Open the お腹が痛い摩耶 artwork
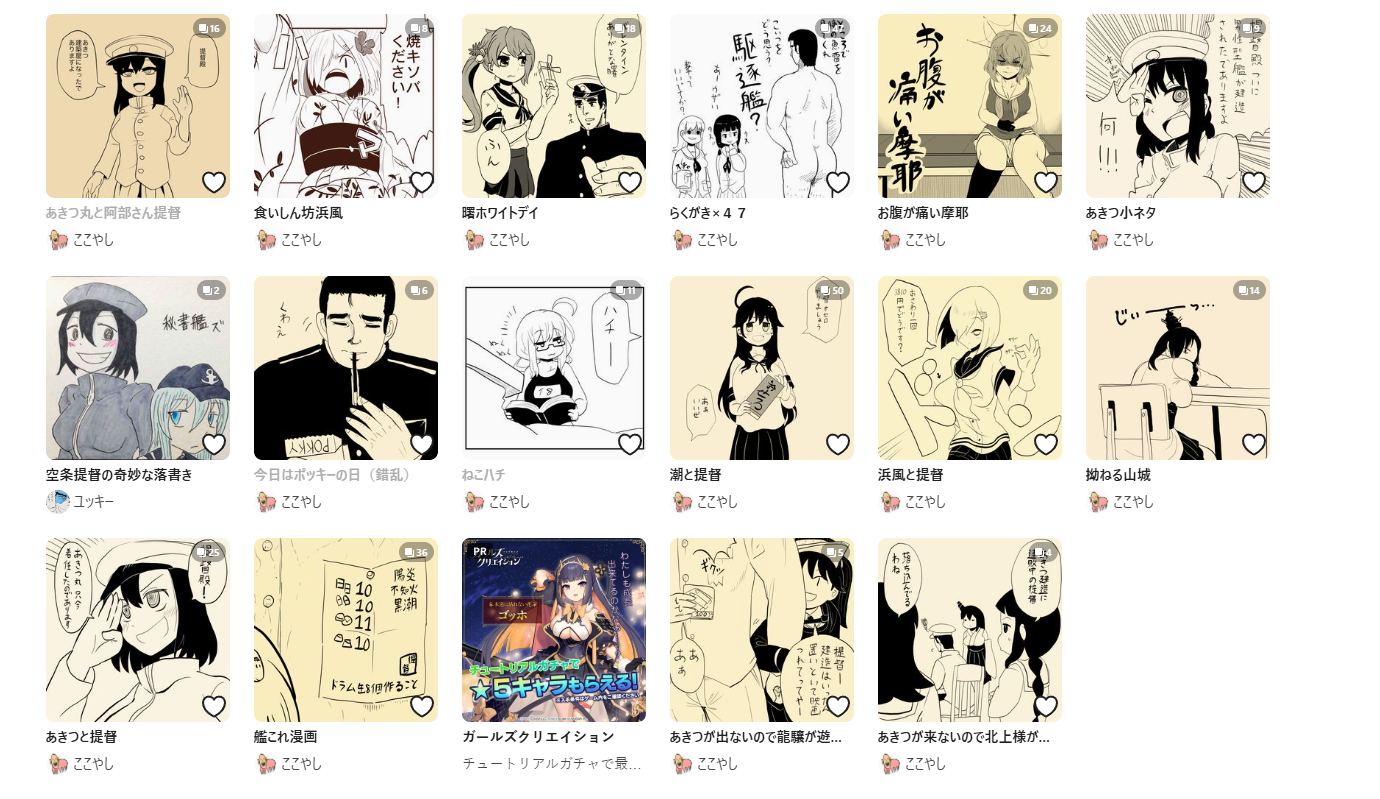The image size is (1380, 799). tap(970, 106)
